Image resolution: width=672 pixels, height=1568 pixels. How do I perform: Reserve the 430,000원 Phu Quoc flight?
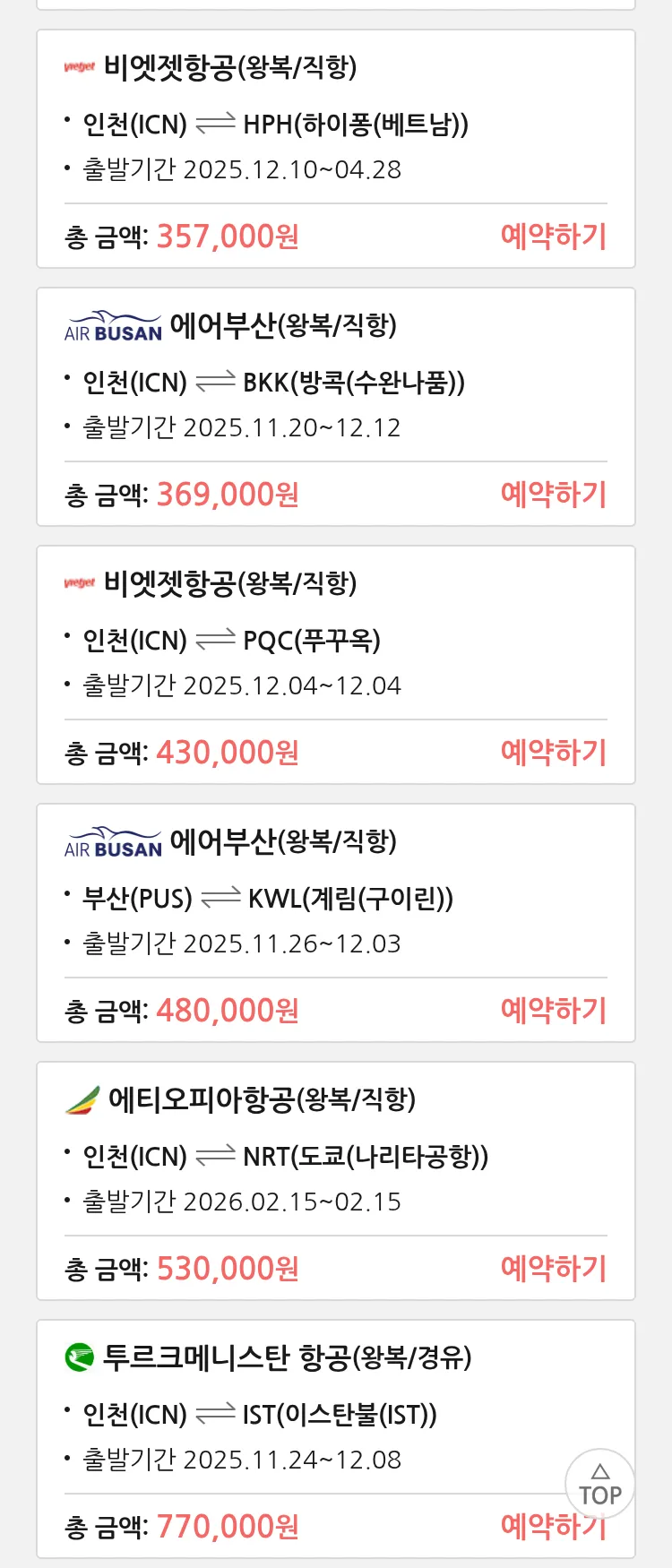point(553,753)
